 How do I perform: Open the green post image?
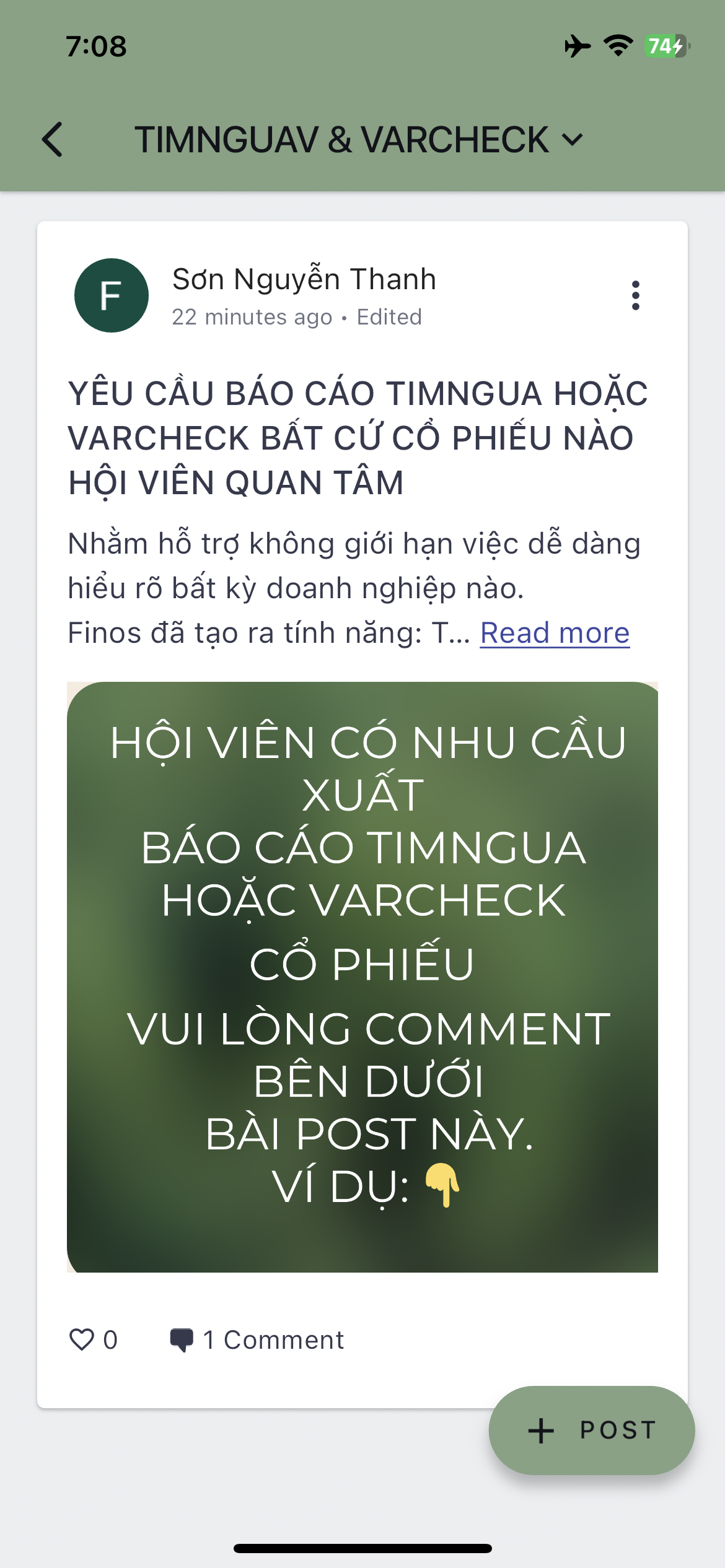[x=362, y=977]
